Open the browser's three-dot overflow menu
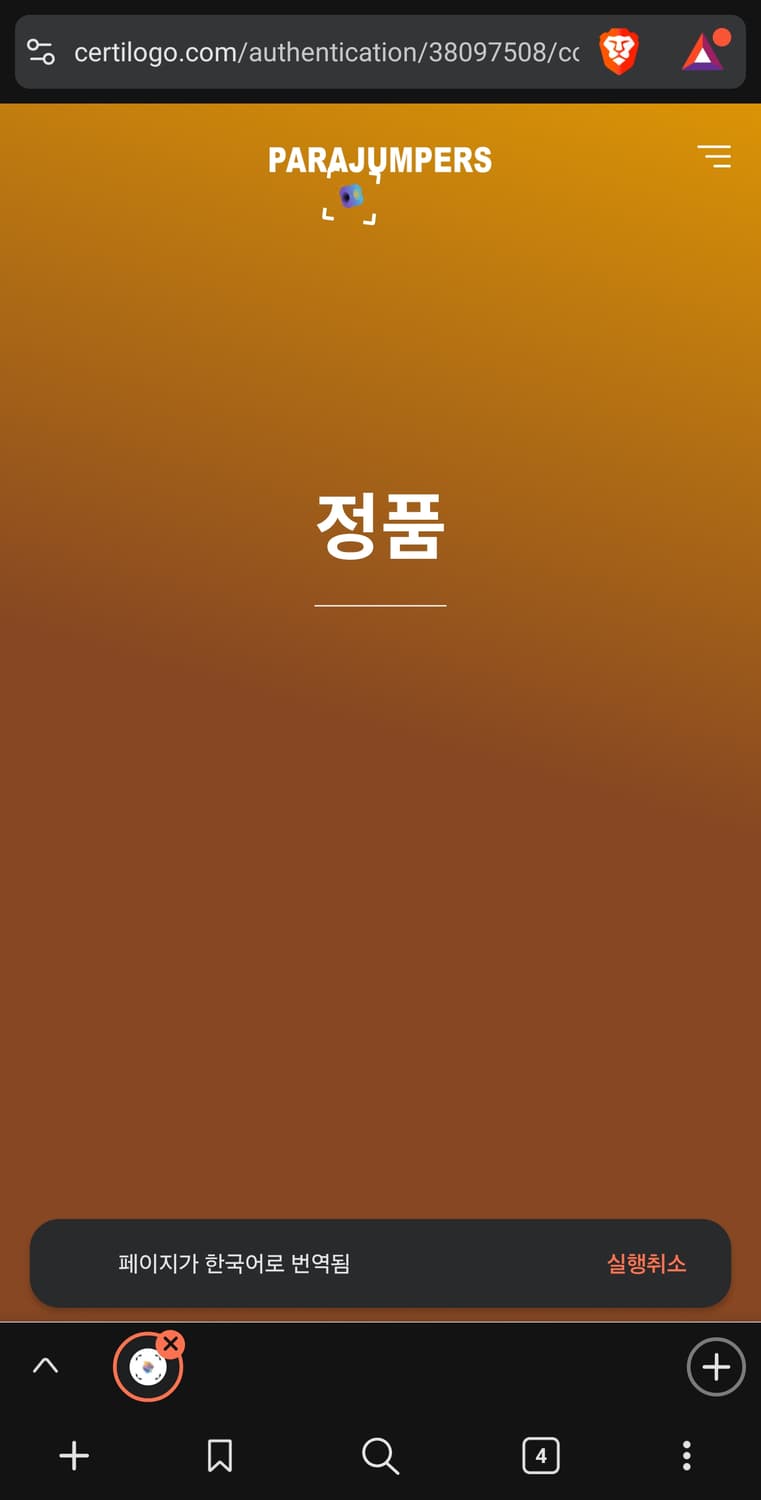The image size is (761, 1500). click(687, 1456)
